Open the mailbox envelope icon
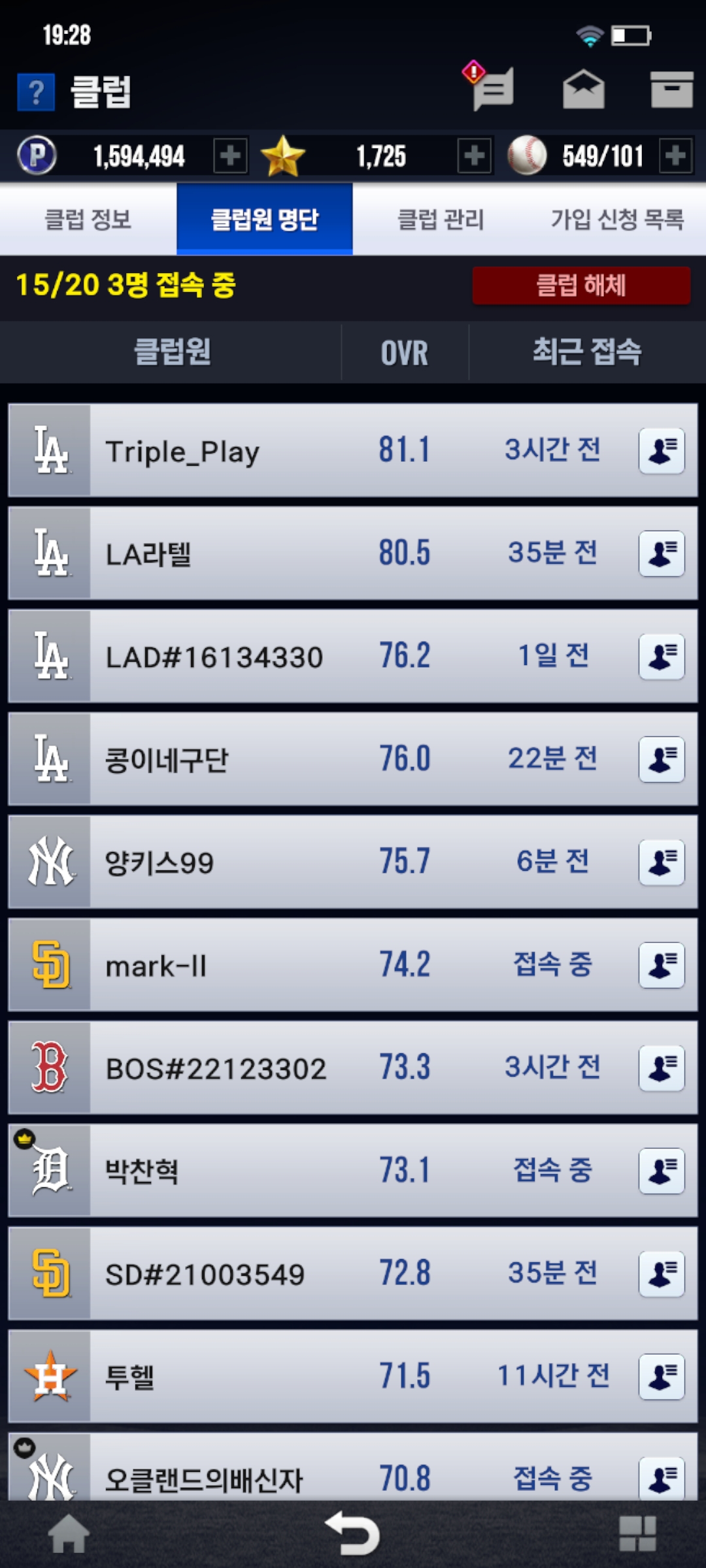 (583, 89)
